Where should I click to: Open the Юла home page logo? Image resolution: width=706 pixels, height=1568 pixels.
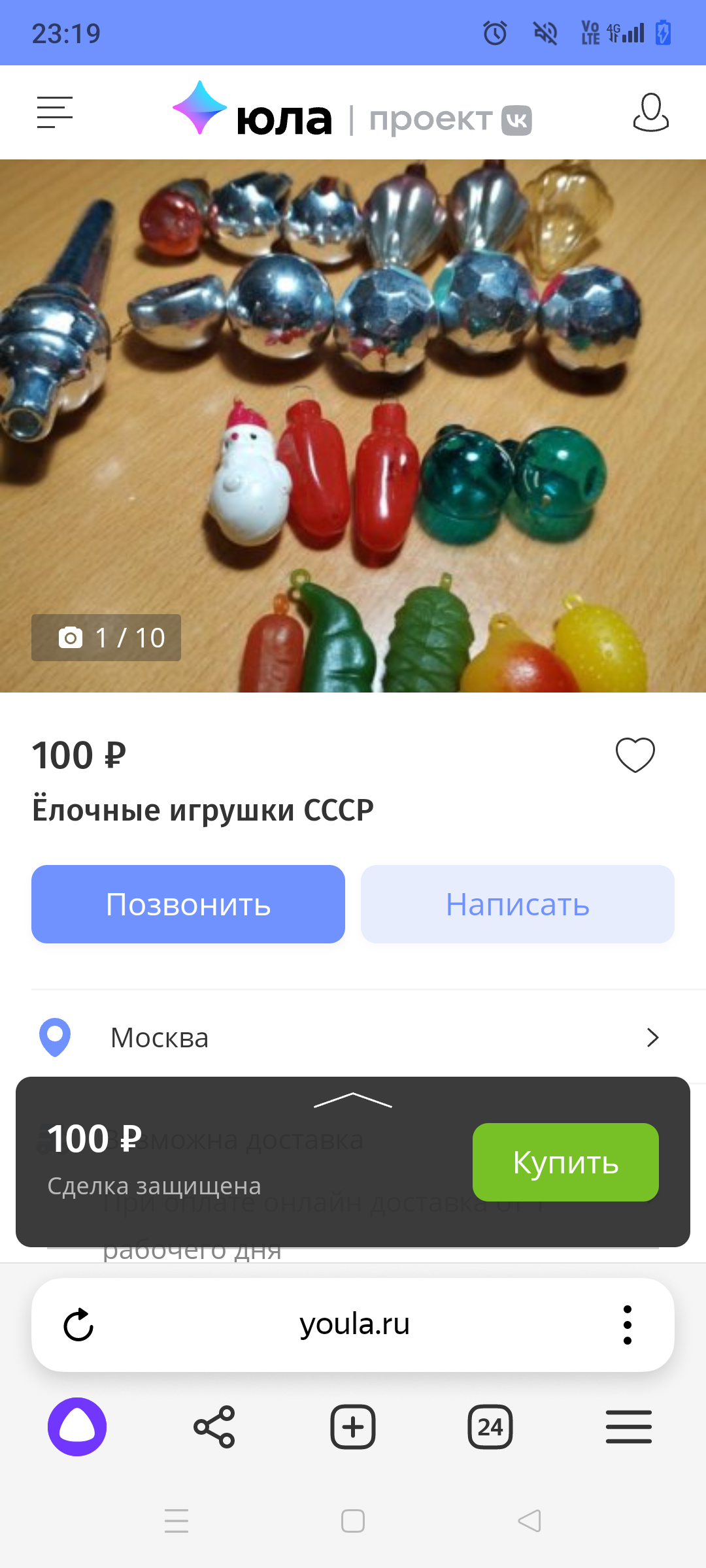pos(252,112)
